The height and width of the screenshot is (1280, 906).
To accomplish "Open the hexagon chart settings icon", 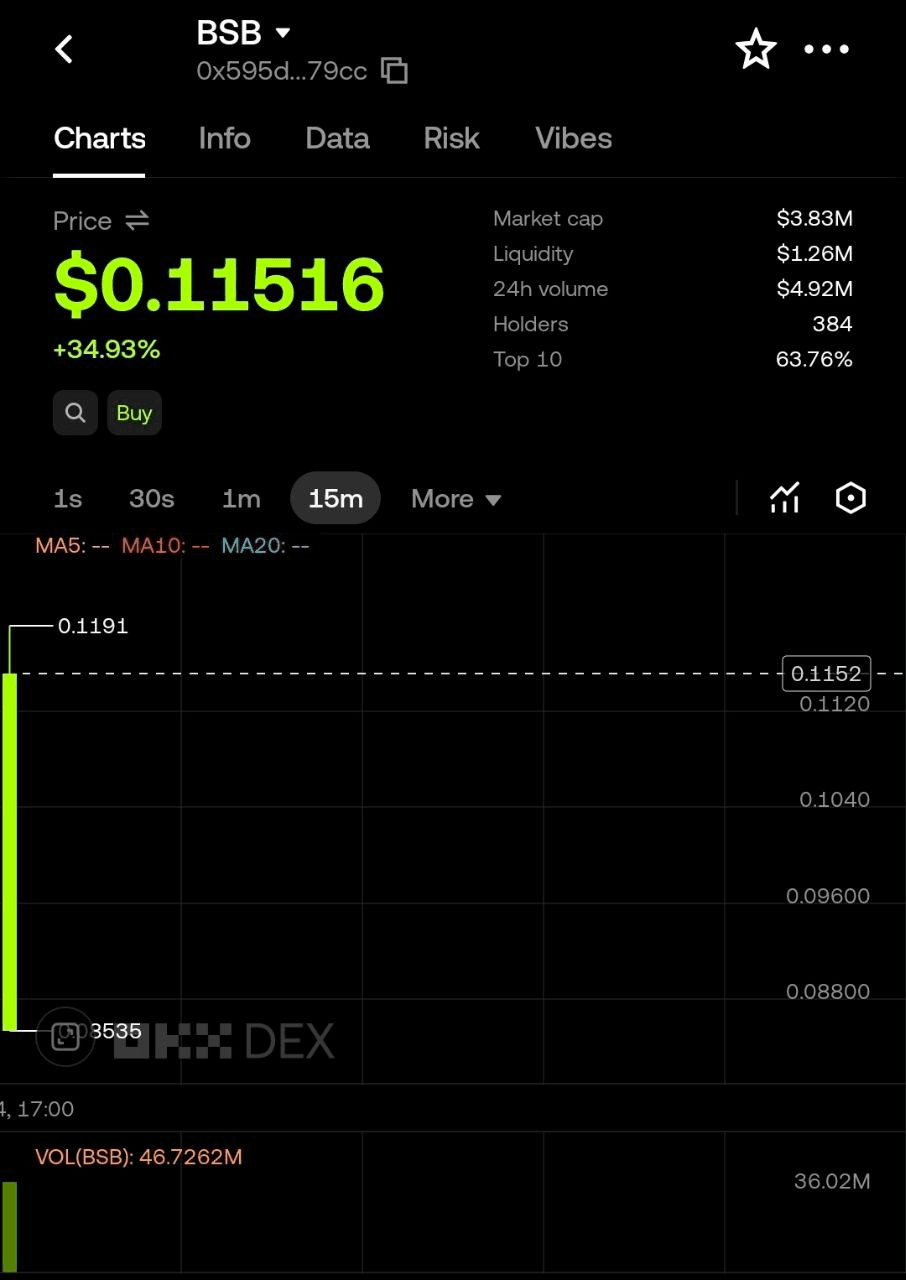I will click(x=850, y=497).
